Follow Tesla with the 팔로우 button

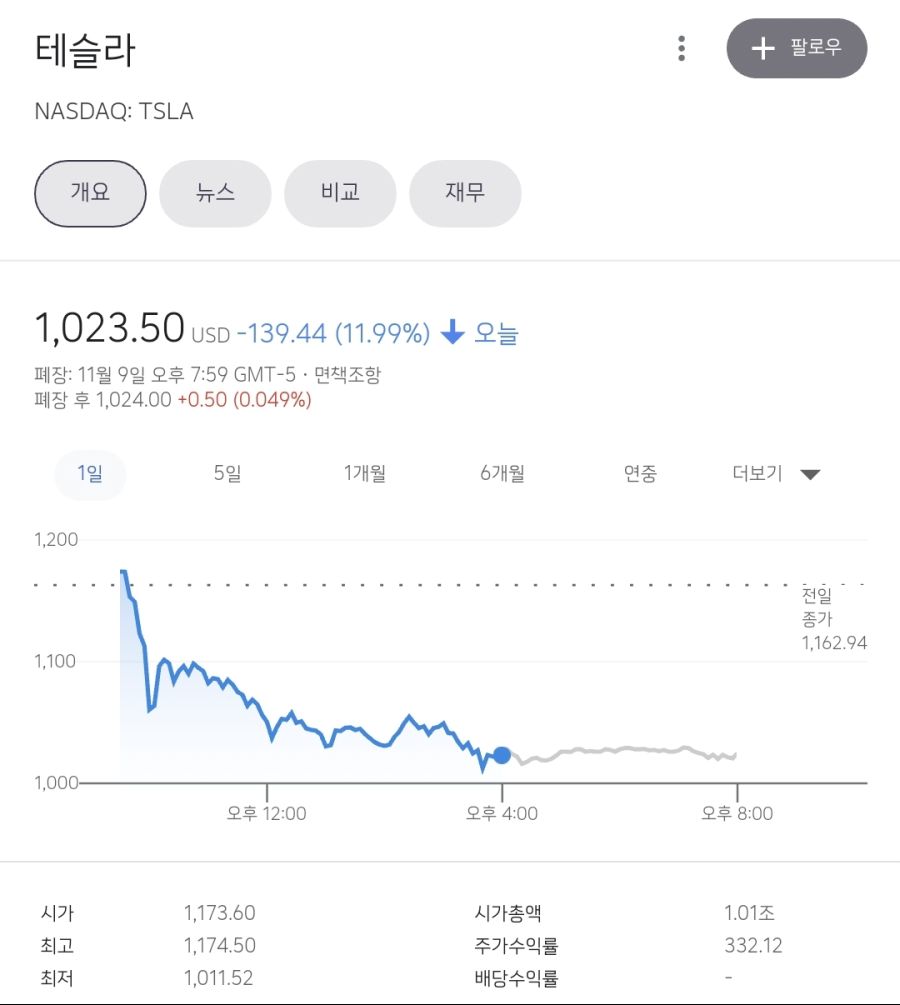[x=797, y=47]
